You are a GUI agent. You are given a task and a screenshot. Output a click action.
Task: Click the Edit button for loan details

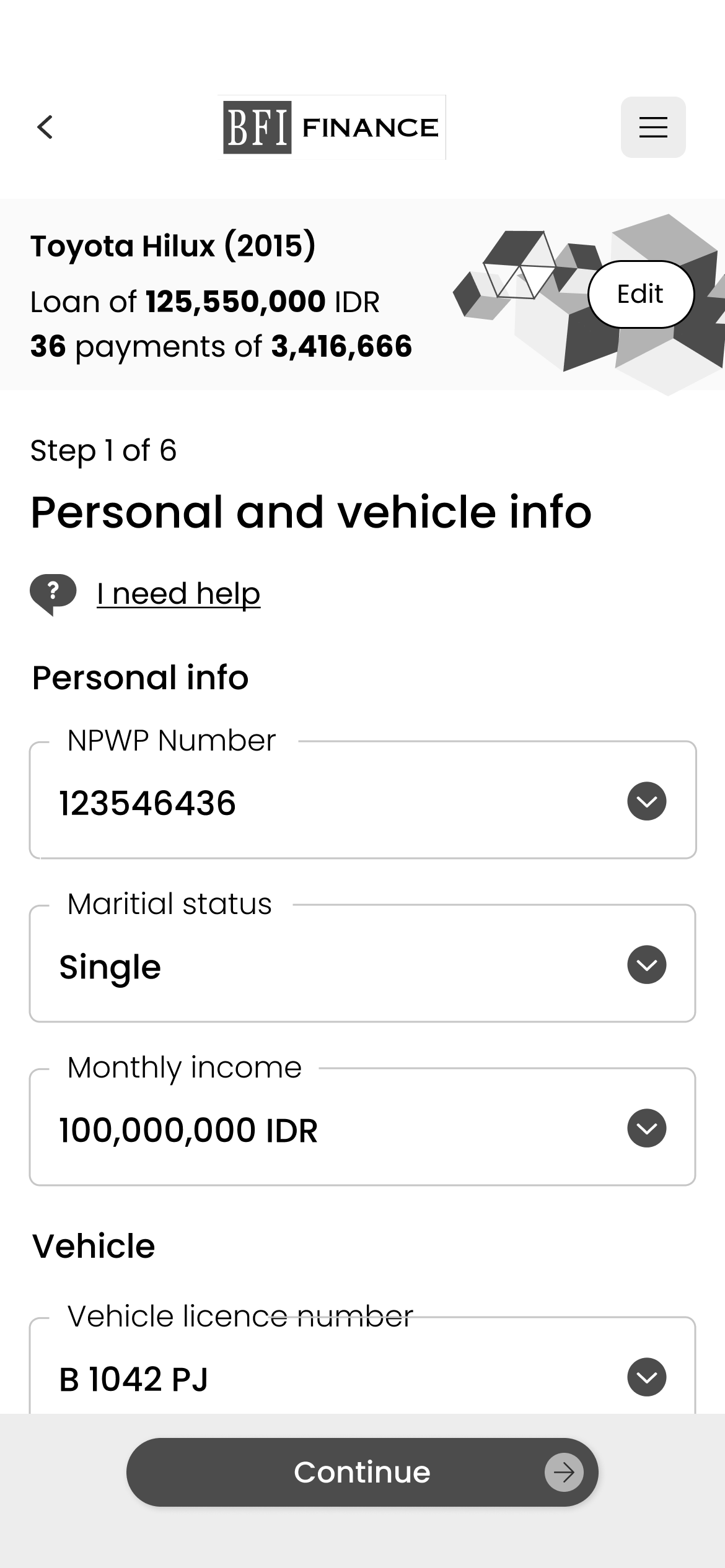(639, 295)
